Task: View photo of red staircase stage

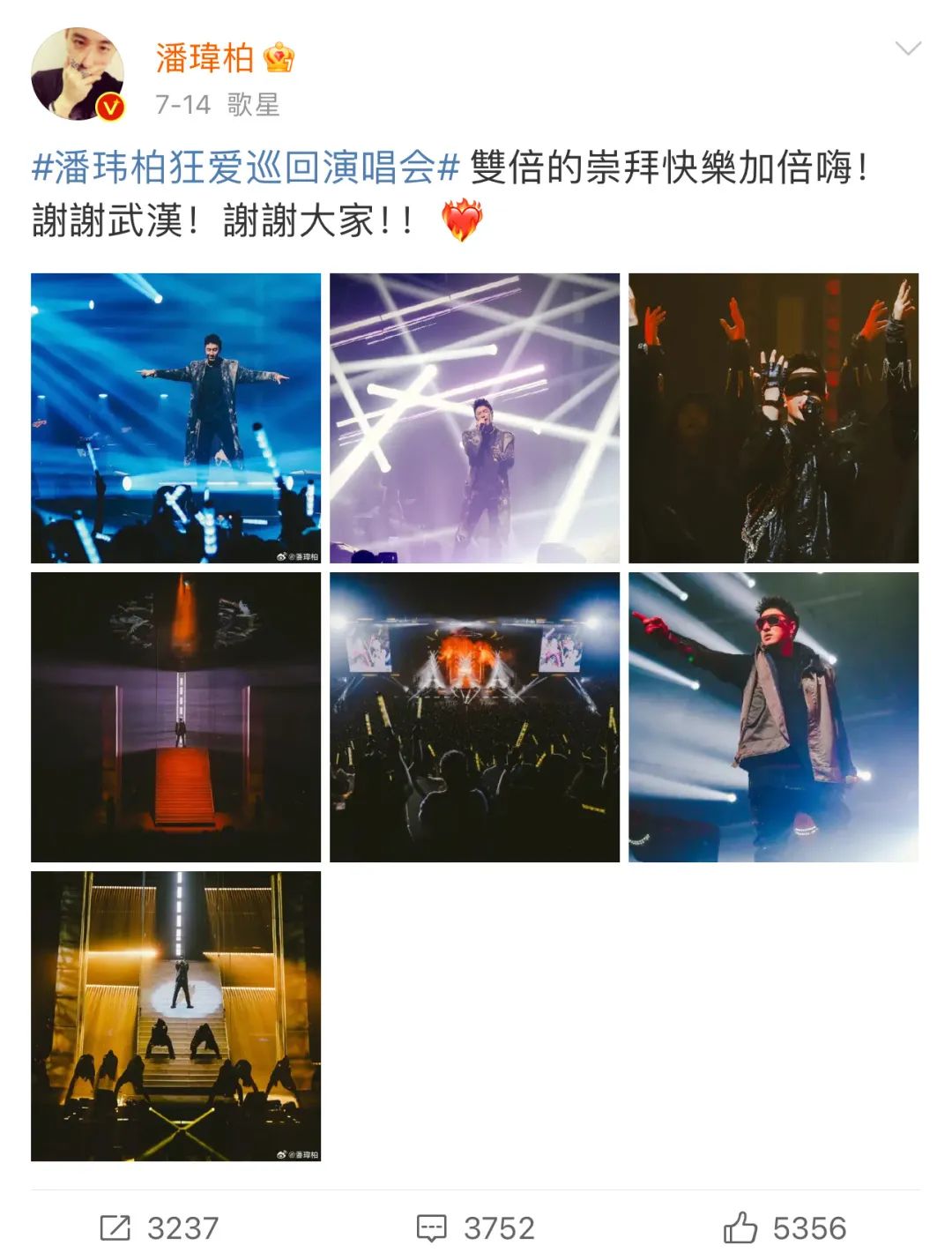Action: pos(175,717)
